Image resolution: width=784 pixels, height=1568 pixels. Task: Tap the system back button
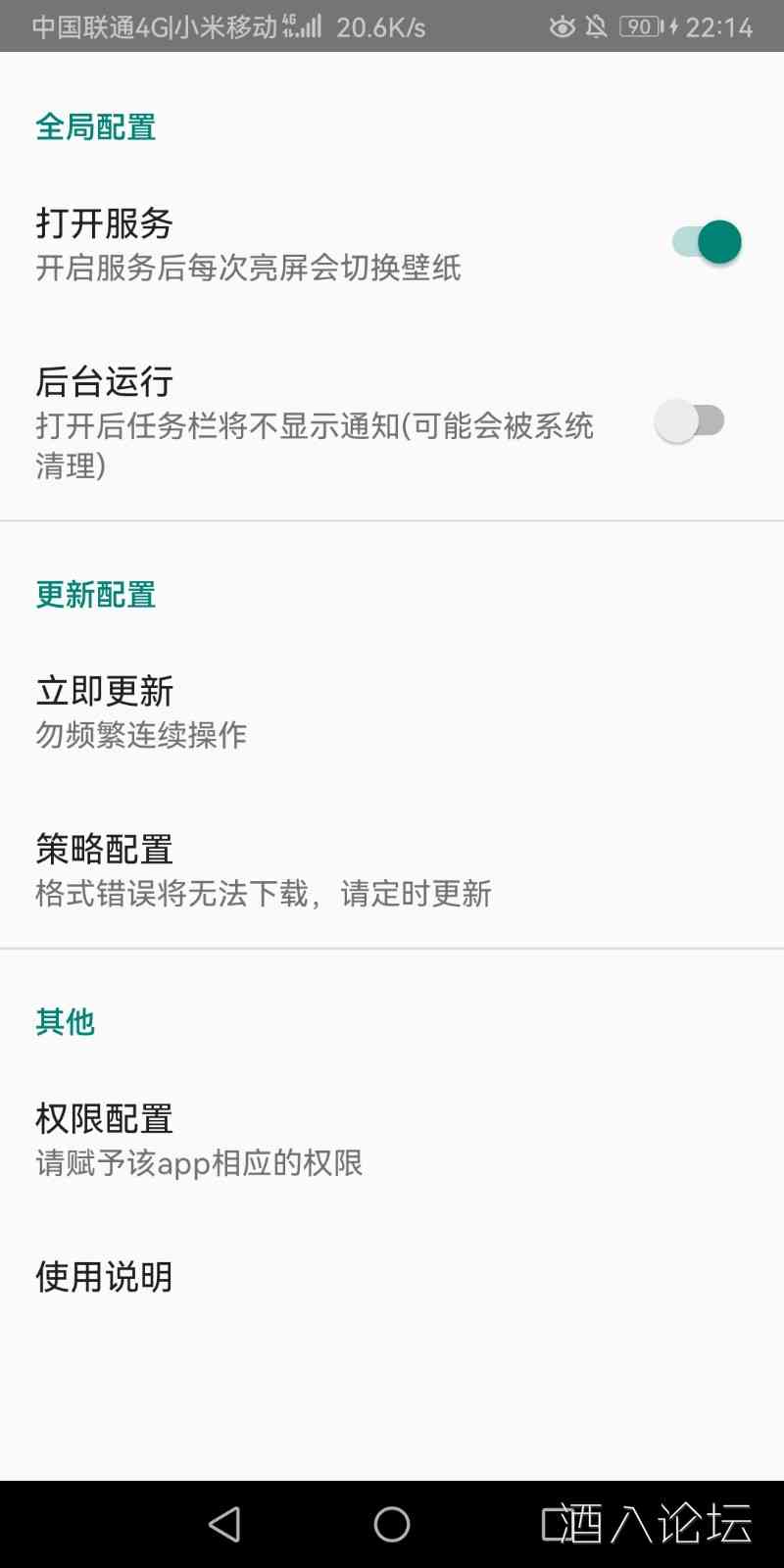tap(224, 1524)
